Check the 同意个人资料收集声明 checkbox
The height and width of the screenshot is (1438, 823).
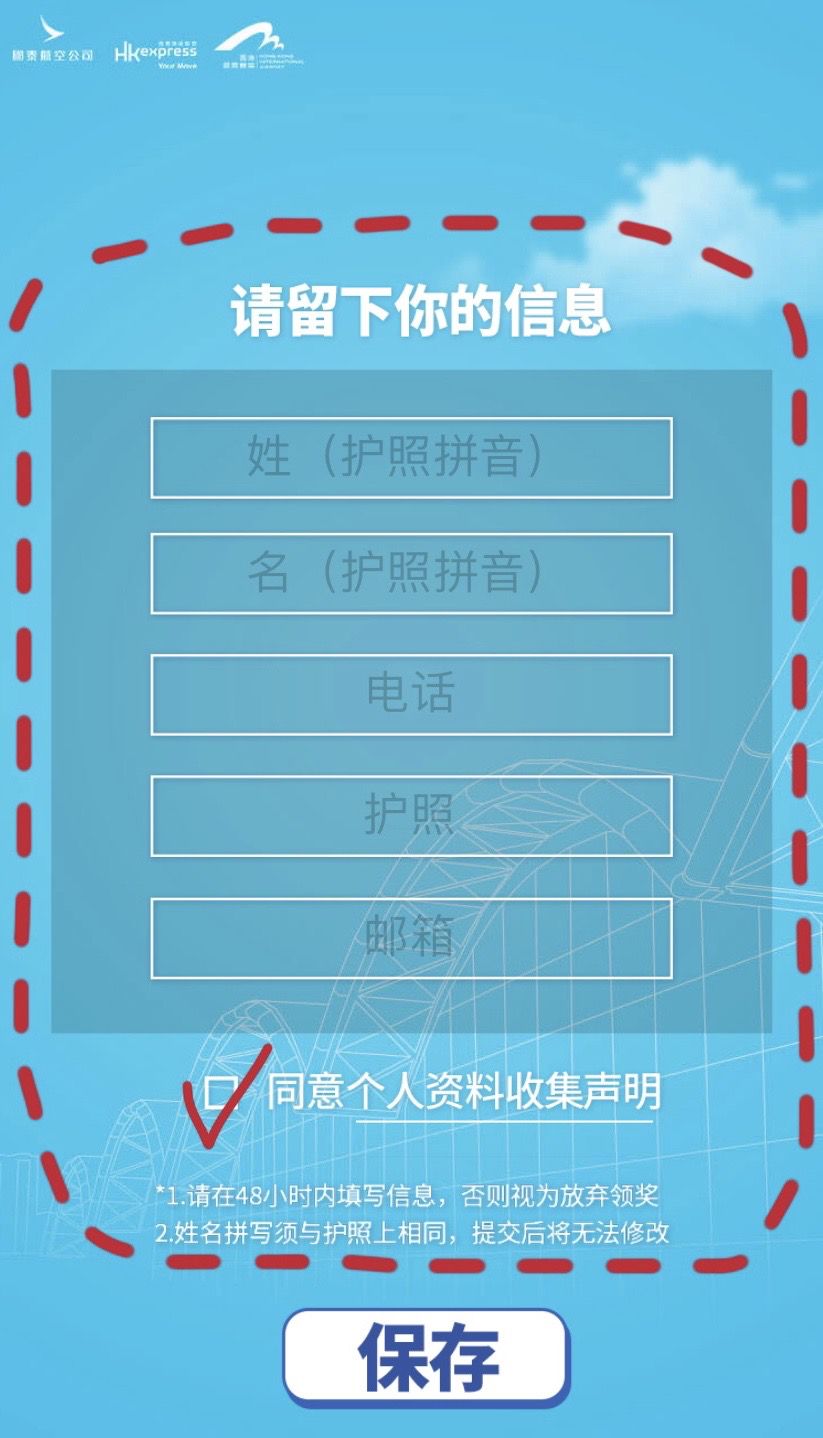218,1091
